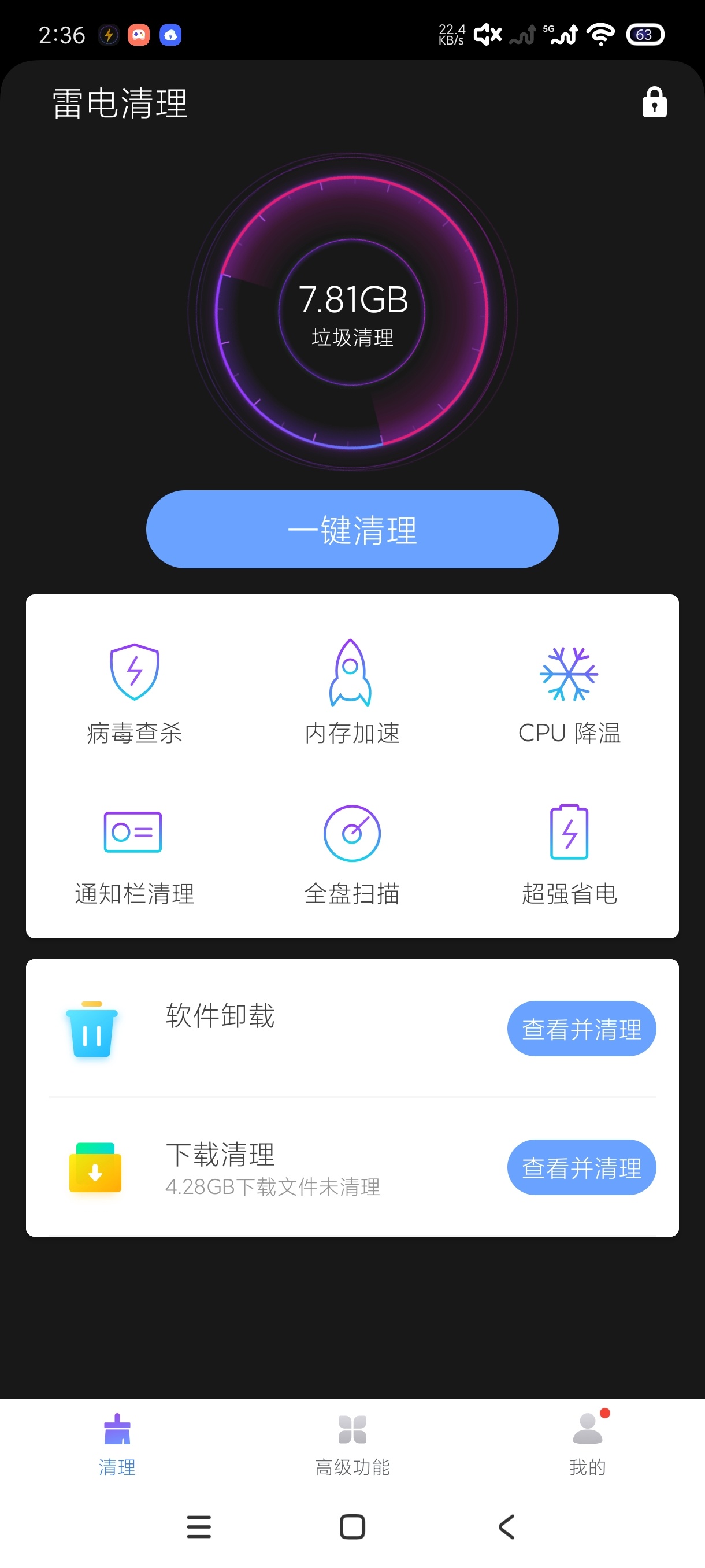Screen dimensions: 705x1568
Task: Tap the muted volume icon in status bar
Action: coord(487,34)
